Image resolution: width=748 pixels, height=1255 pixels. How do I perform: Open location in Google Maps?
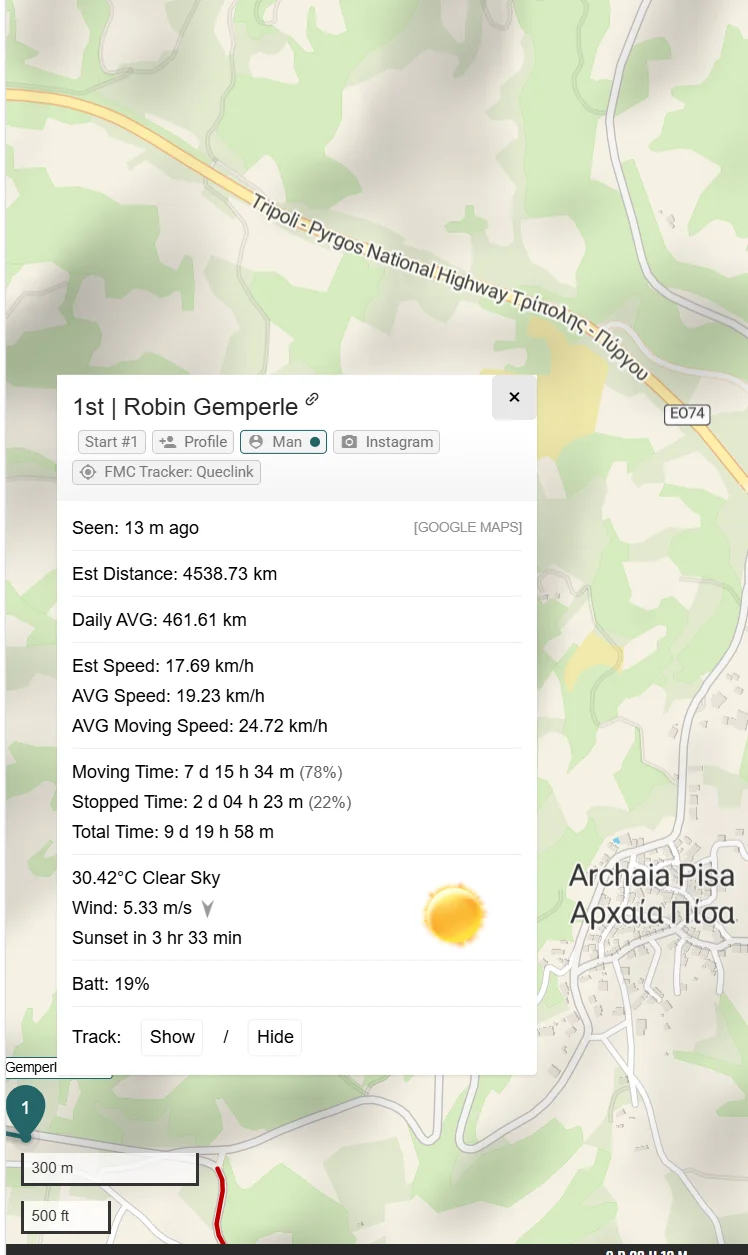tap(468, 528)
